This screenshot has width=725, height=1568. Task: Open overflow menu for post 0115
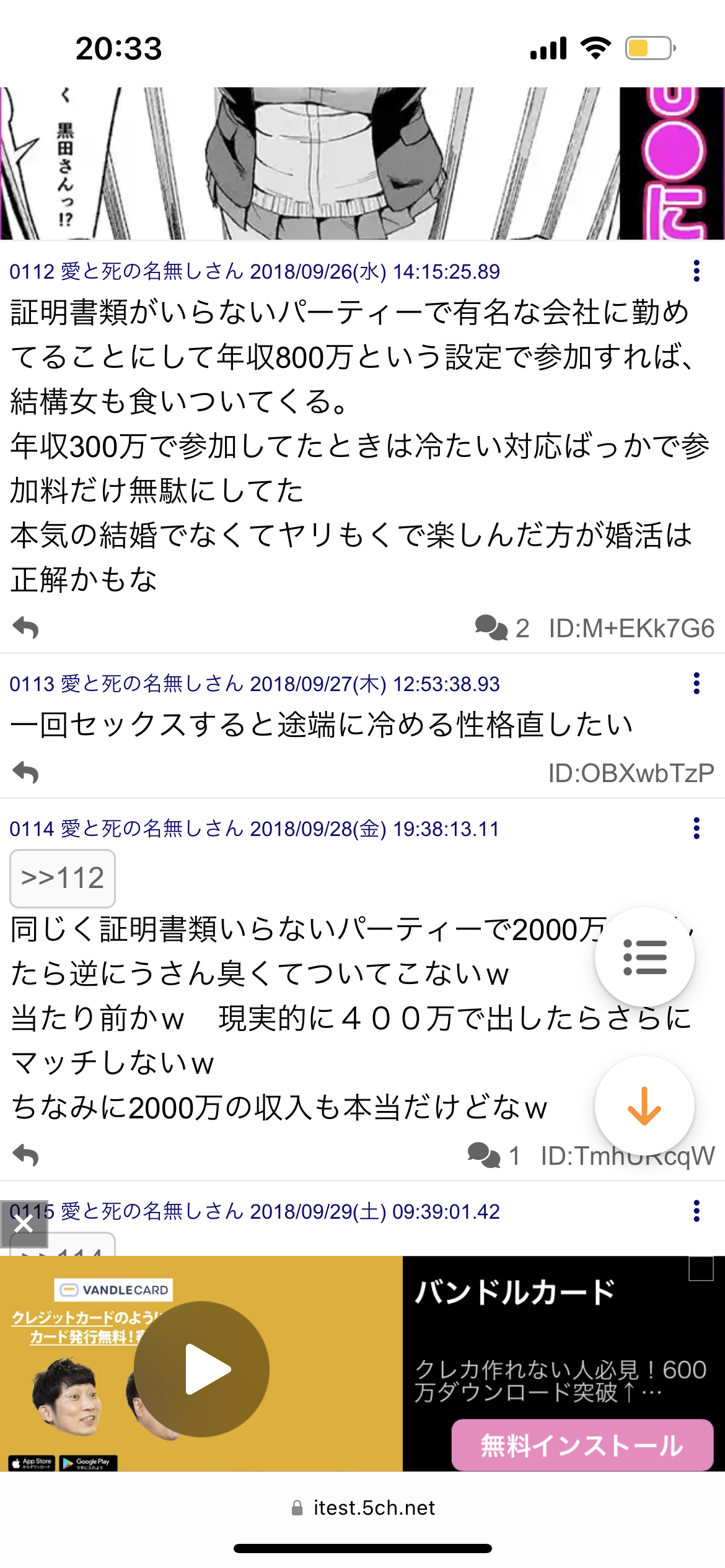pyautogui.click(x=696, y=1211)
